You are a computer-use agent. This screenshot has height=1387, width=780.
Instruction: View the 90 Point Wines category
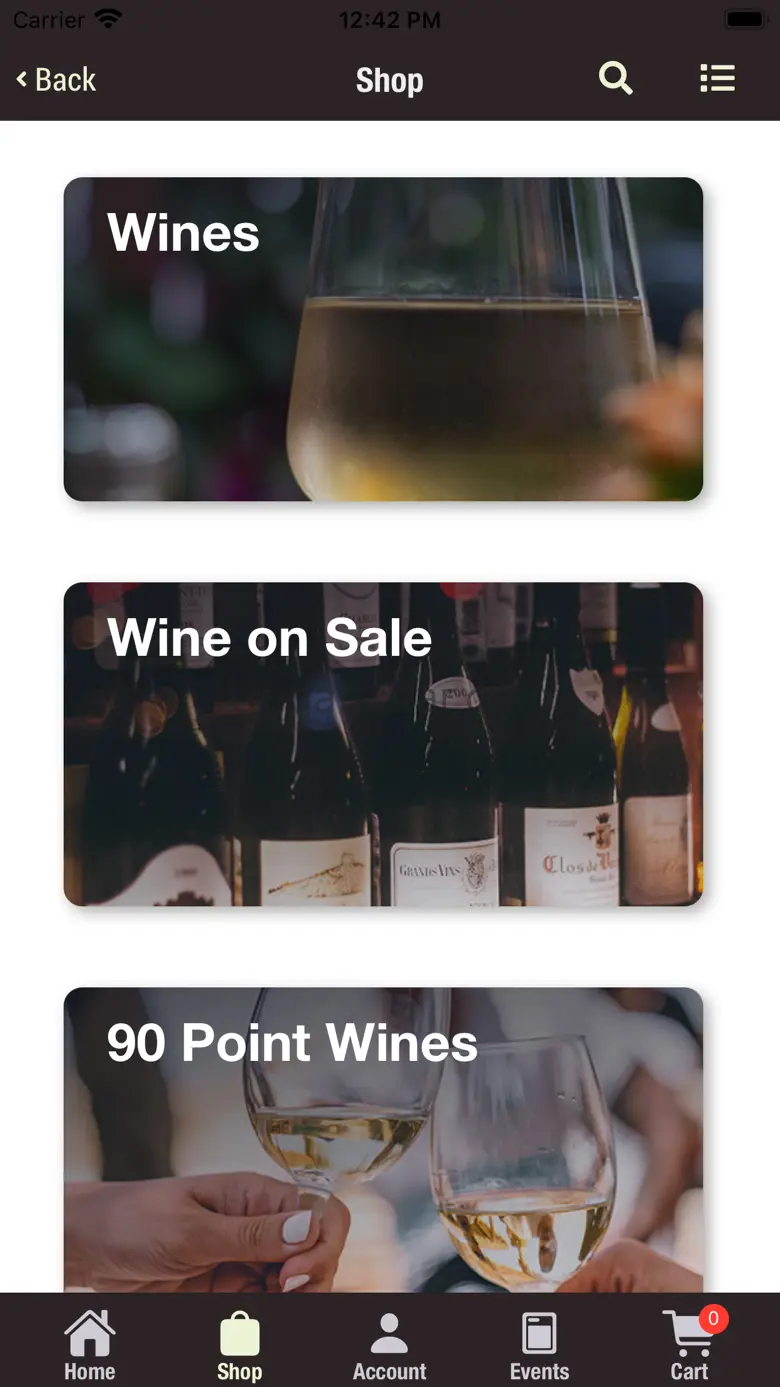point(383,1140)
